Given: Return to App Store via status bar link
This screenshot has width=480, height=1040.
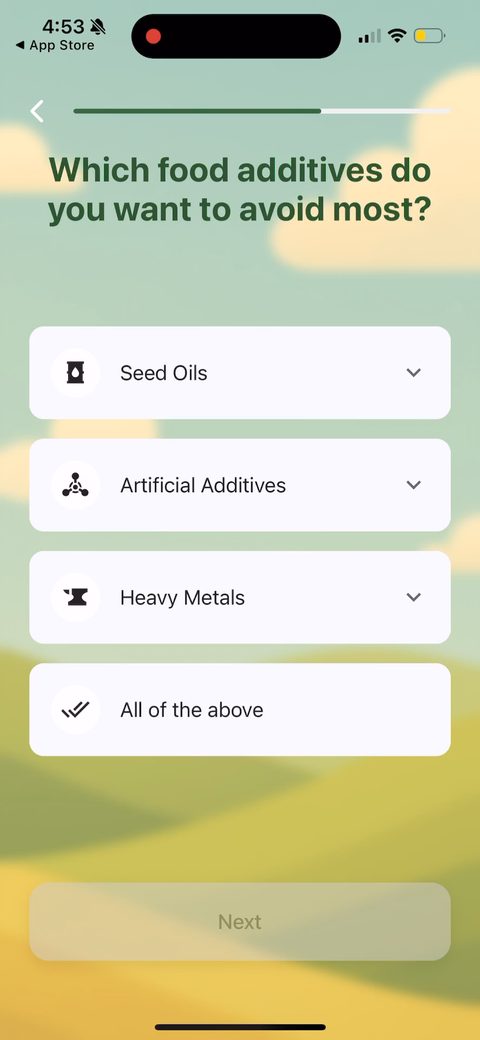Looking at the screenshot, I should coord(55,46).
